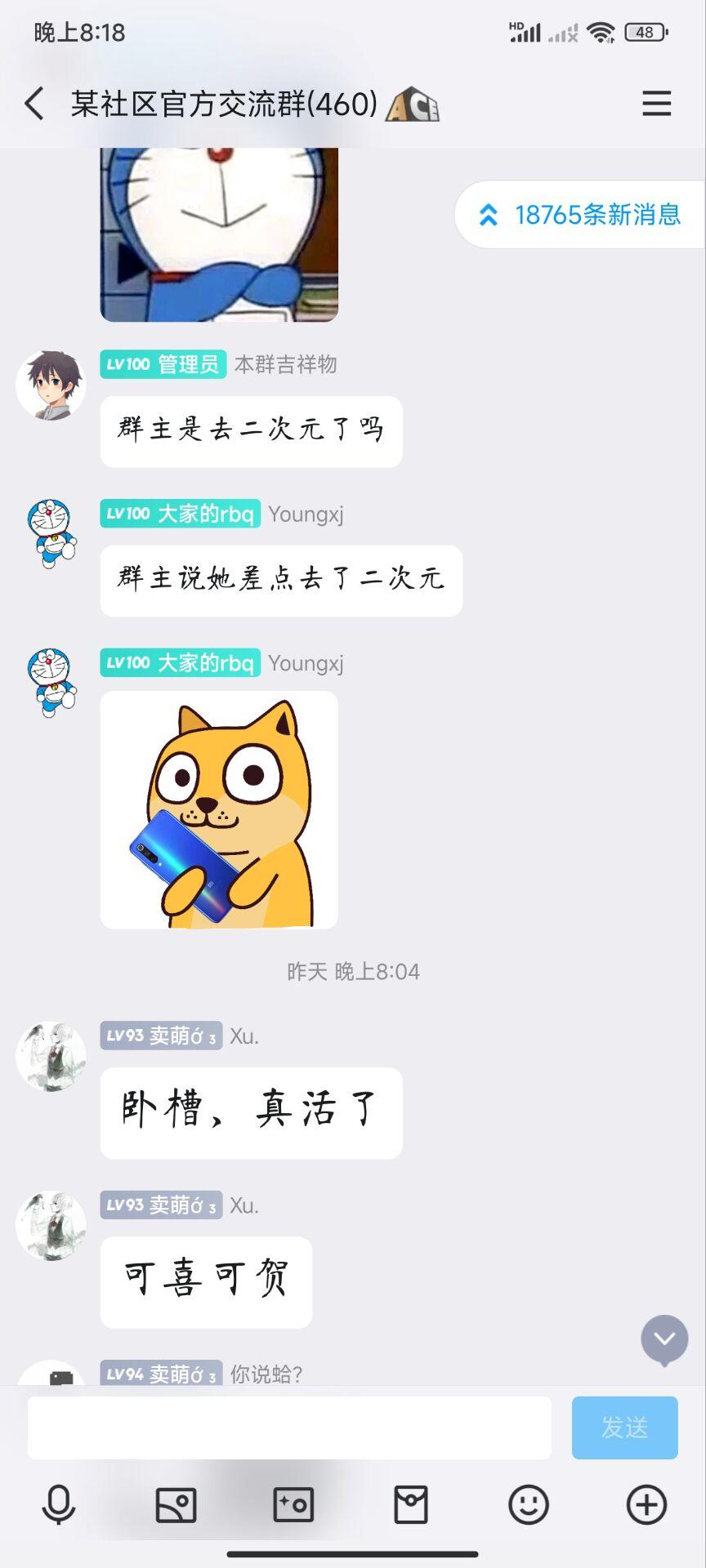Tap 本群吉祥物's avatar
The height and width of the screenshot is (1568, 706).
coord(51,385)
